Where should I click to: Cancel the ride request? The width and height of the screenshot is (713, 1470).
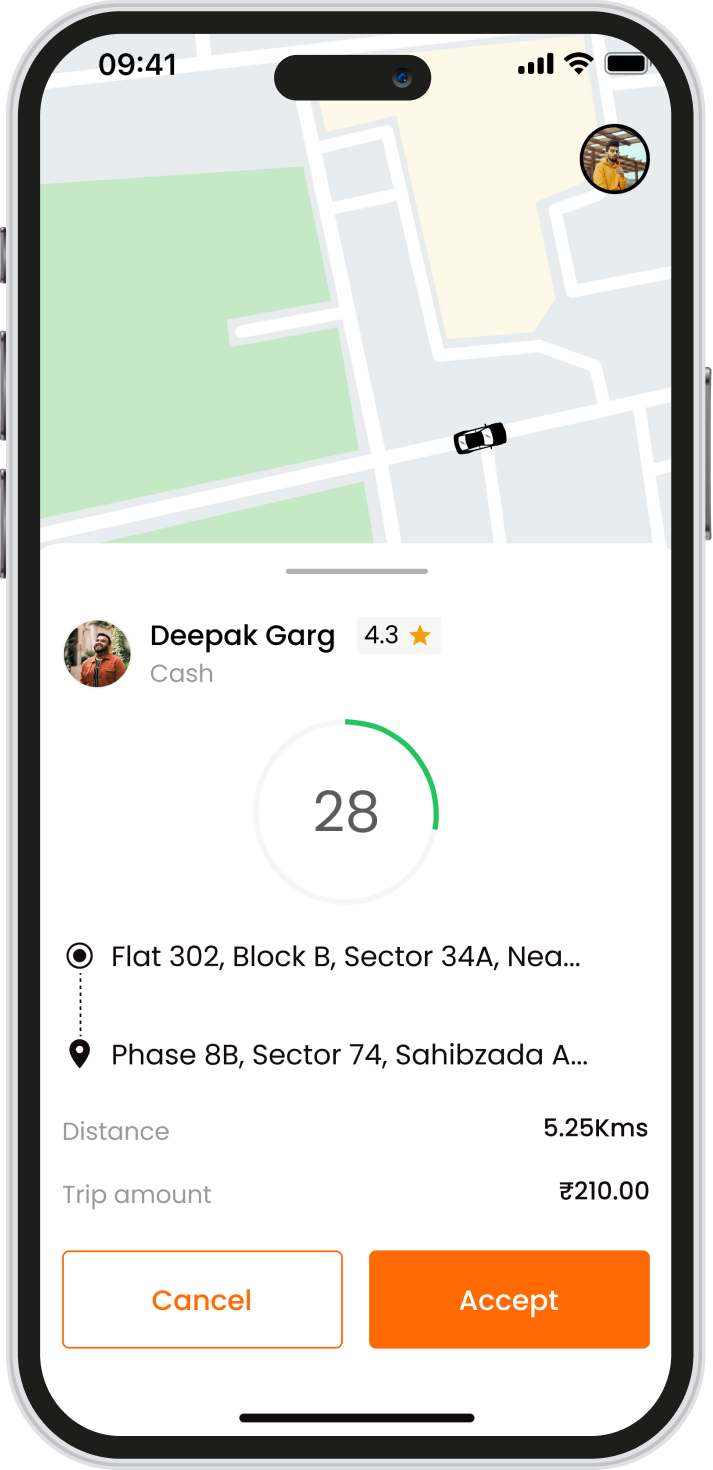coord(202,1299)
